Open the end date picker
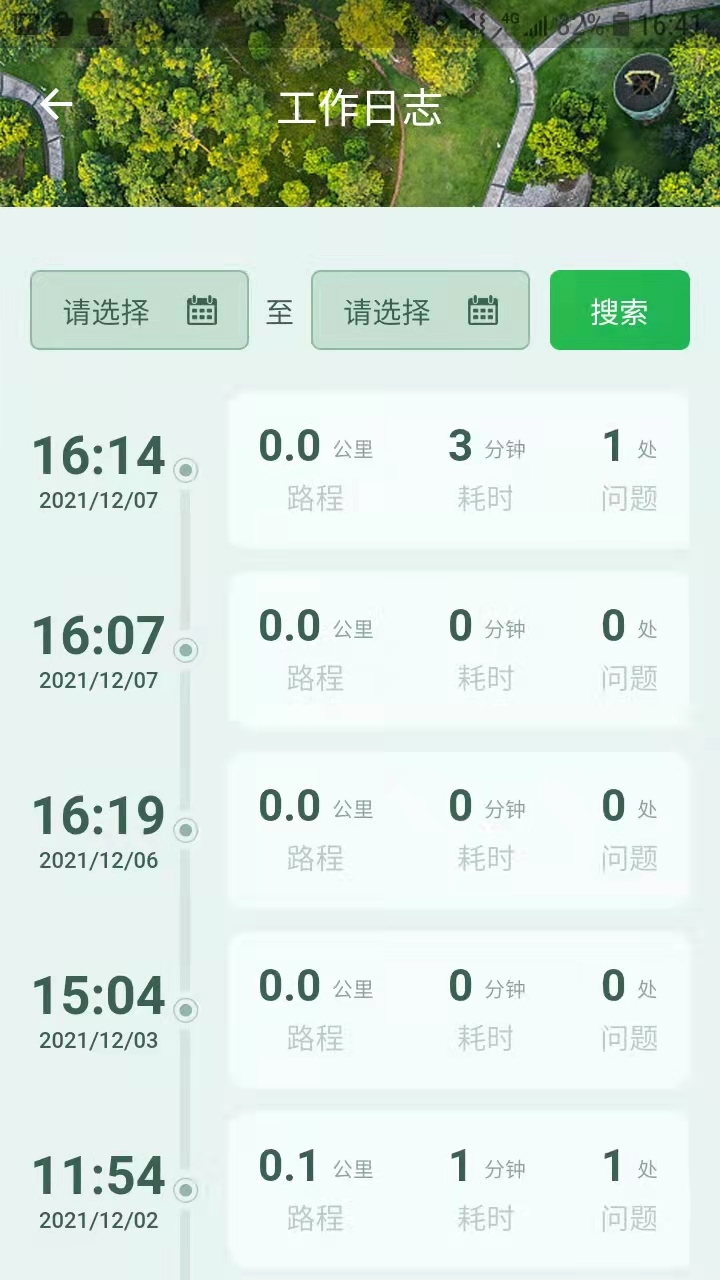Screen dimensions: 720x1280 420,311
